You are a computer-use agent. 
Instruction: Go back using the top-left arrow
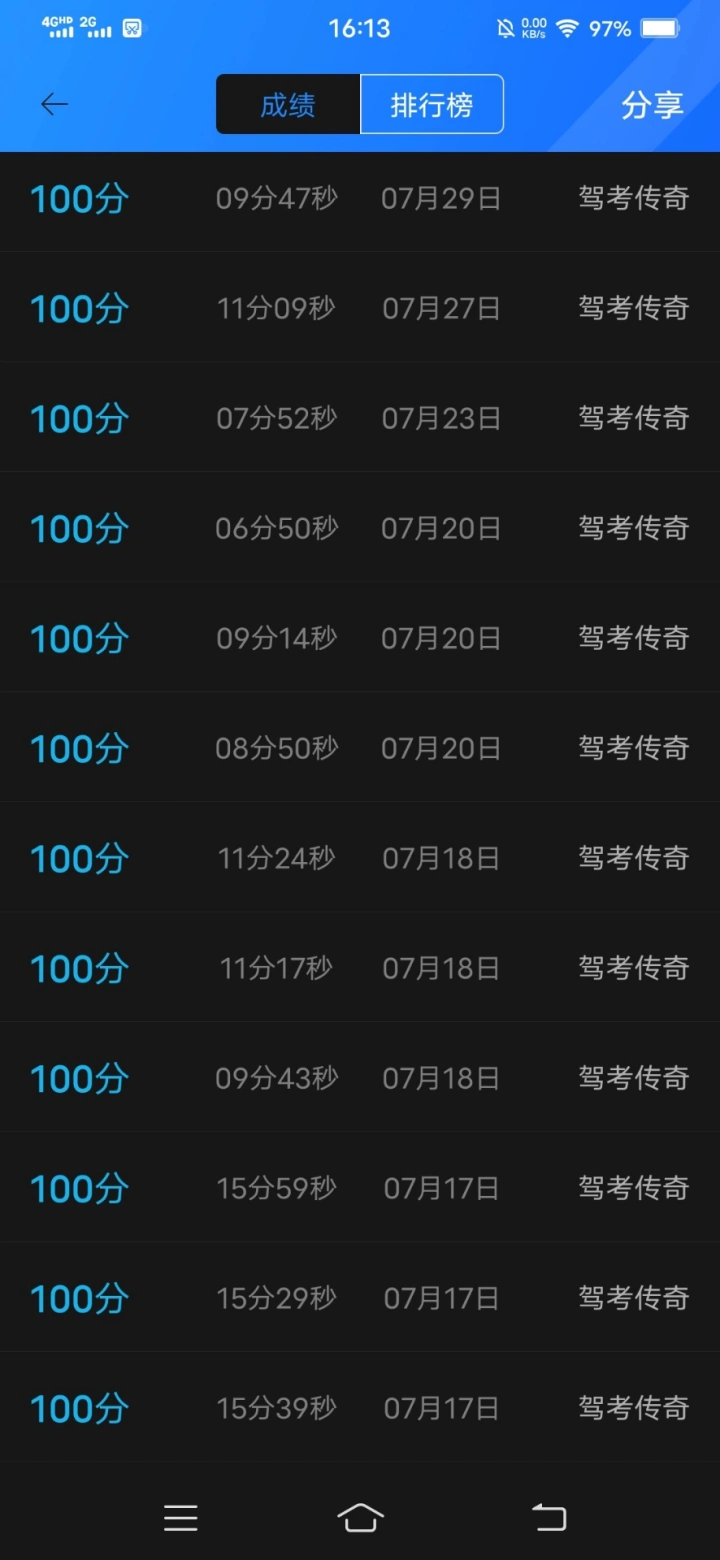[54, 104]
